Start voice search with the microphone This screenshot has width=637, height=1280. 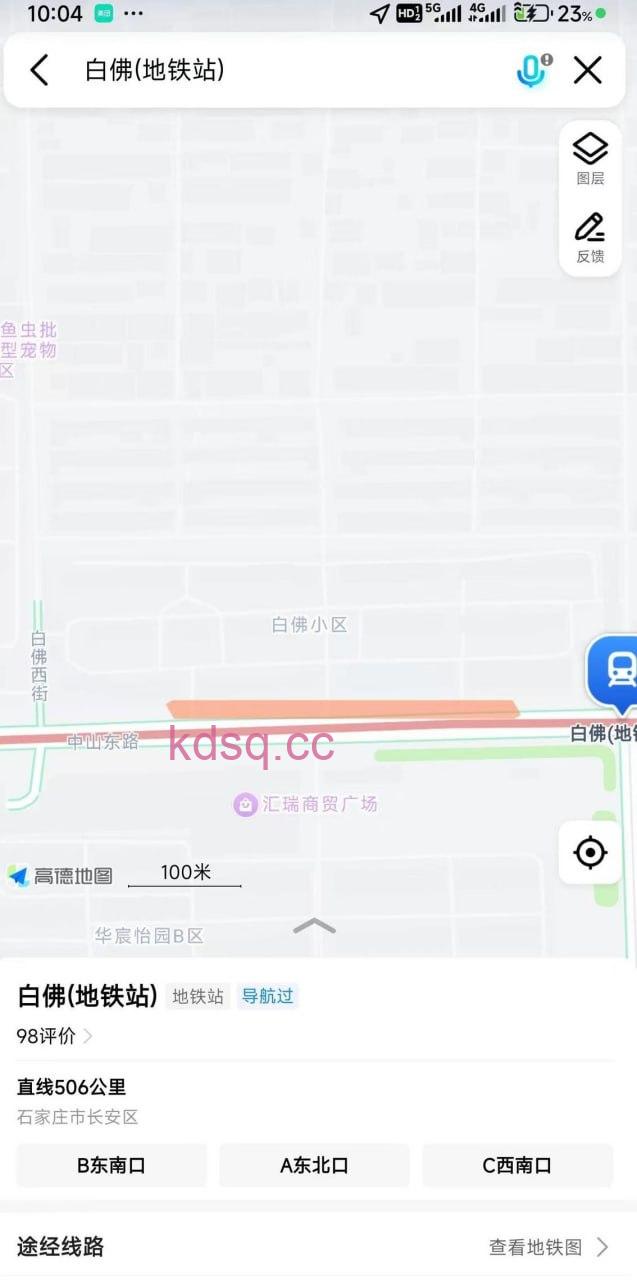531,70
